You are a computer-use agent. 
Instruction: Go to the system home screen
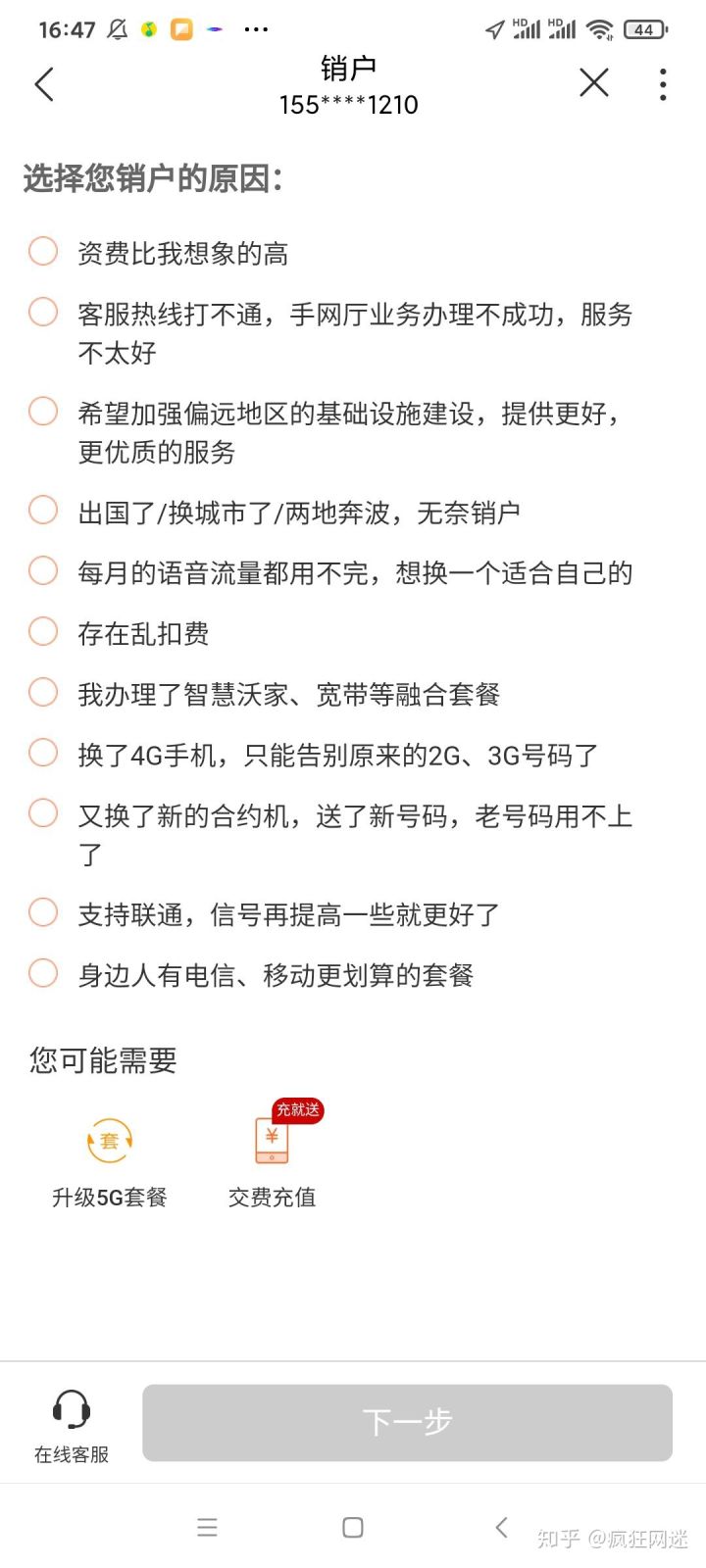353,1527
